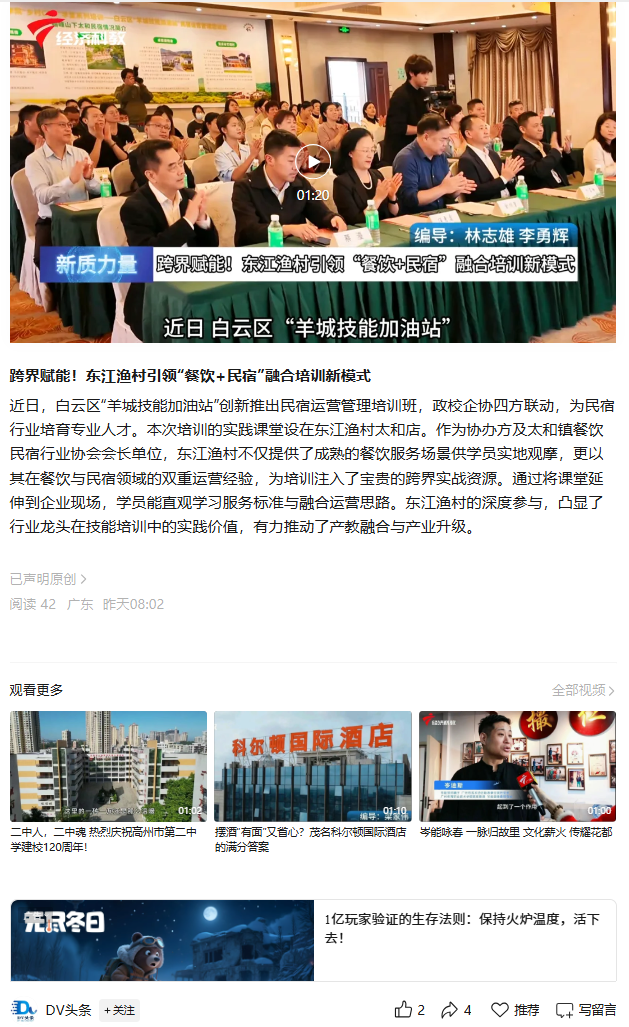
Task: Open the 高州市第二中学 120周年 video
Action: [108, 767]
